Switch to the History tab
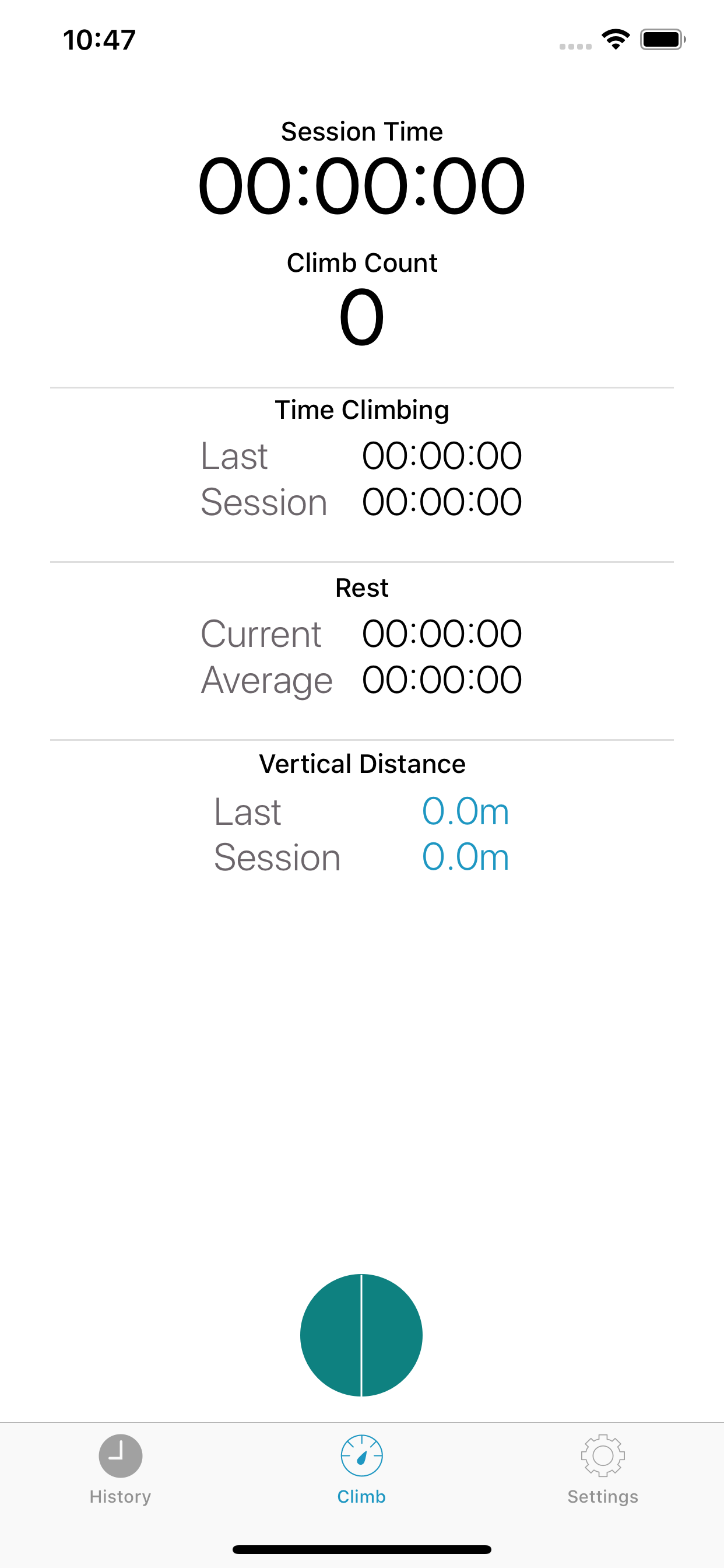724x1568 pixels. [x=121, y=1469]
